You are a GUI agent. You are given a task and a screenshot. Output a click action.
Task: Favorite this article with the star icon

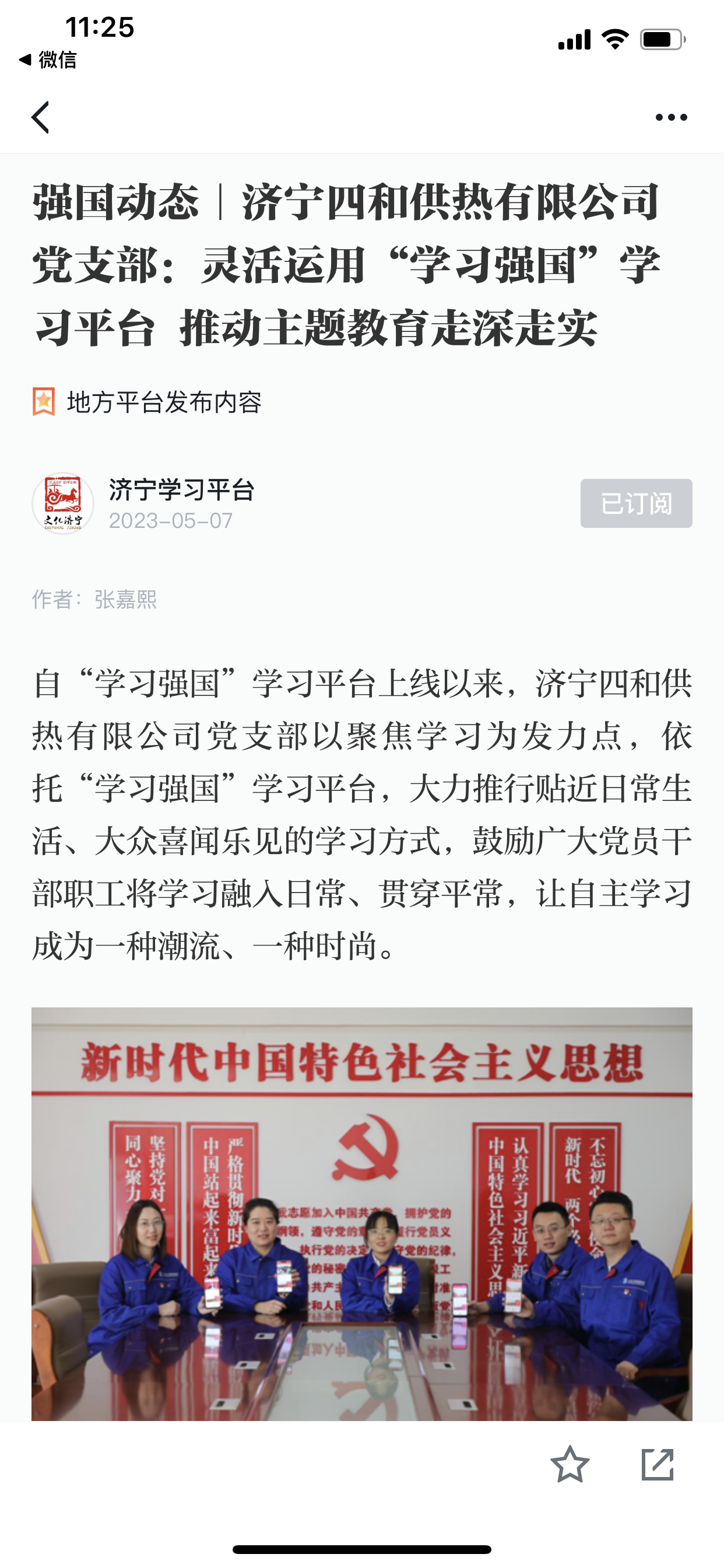click(x=570, y=1465)
